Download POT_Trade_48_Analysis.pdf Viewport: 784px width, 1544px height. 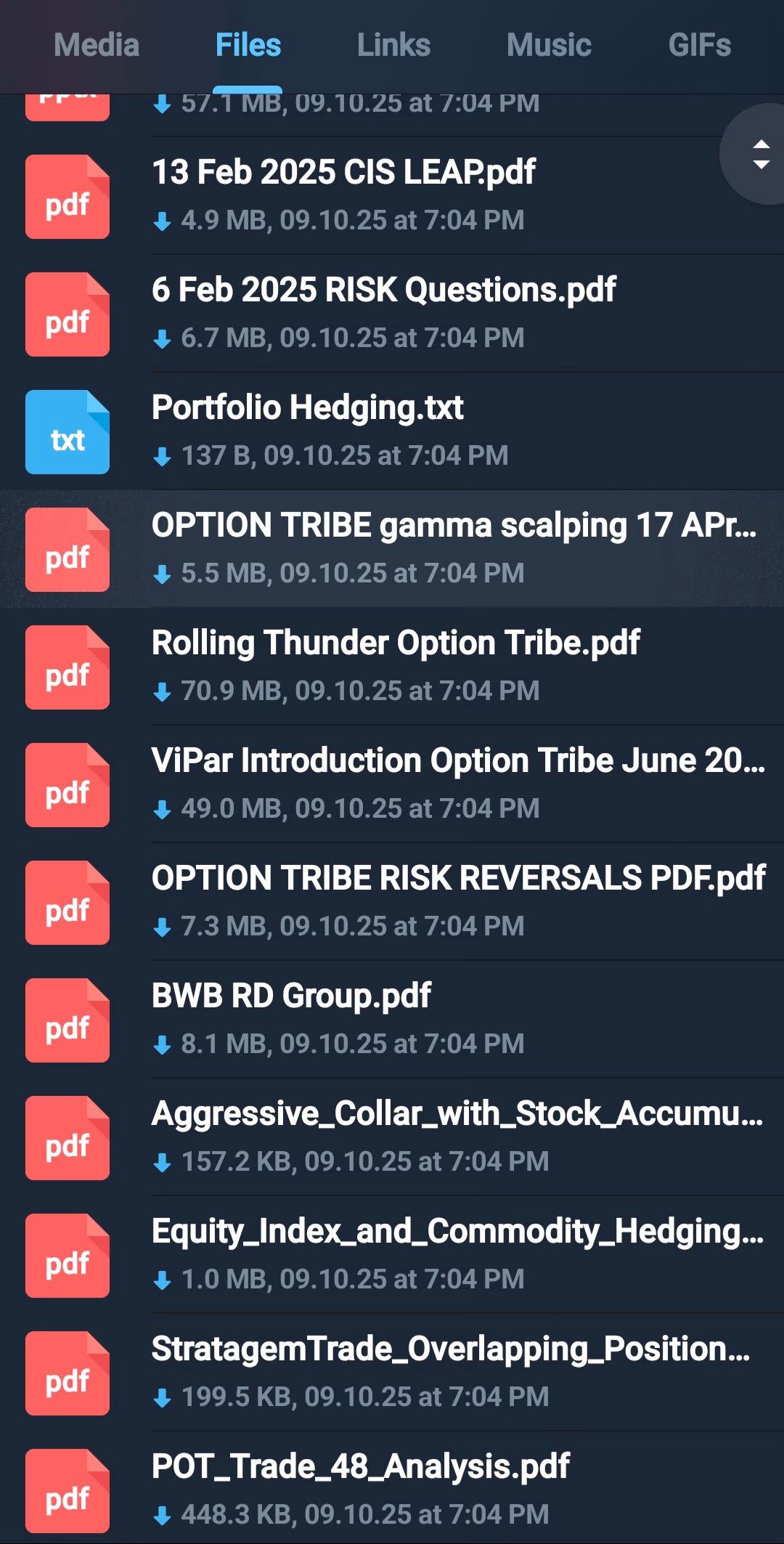coord(68,1491)
